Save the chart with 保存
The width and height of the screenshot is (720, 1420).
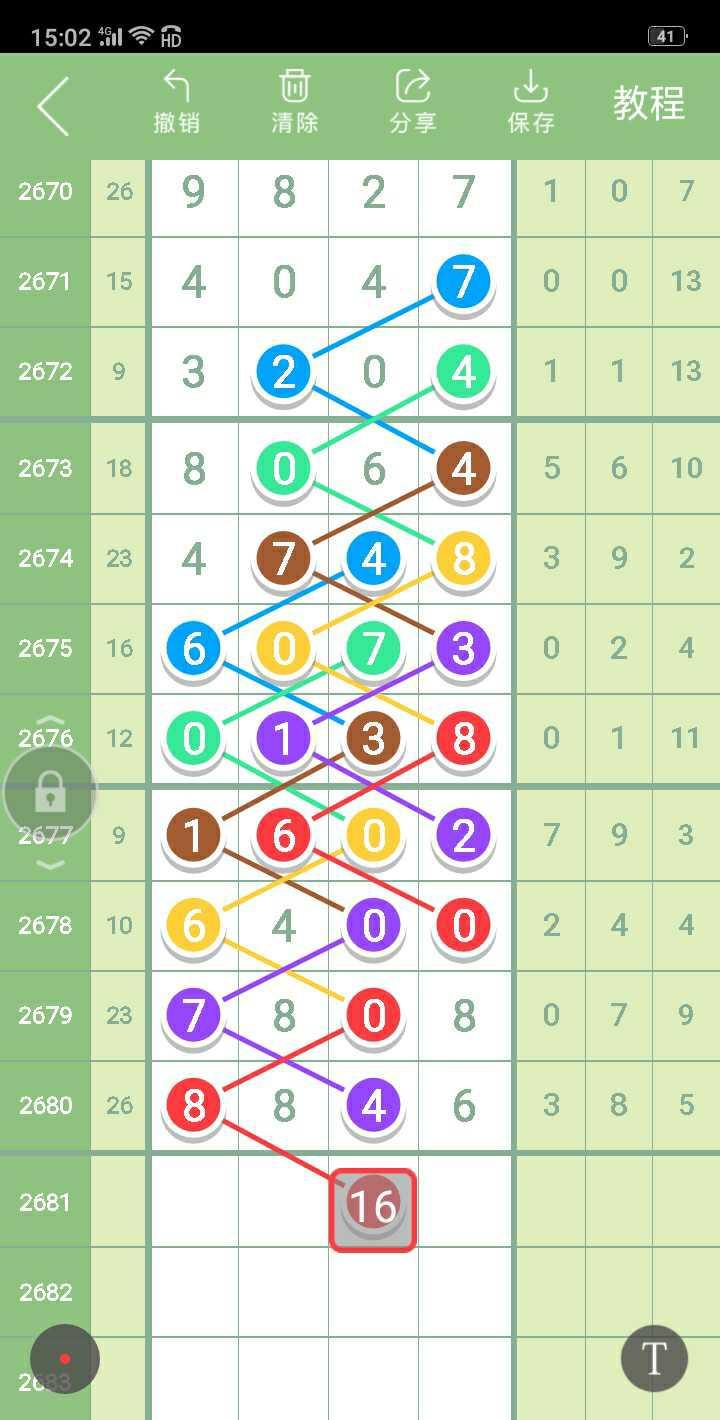tap(530, 102)
